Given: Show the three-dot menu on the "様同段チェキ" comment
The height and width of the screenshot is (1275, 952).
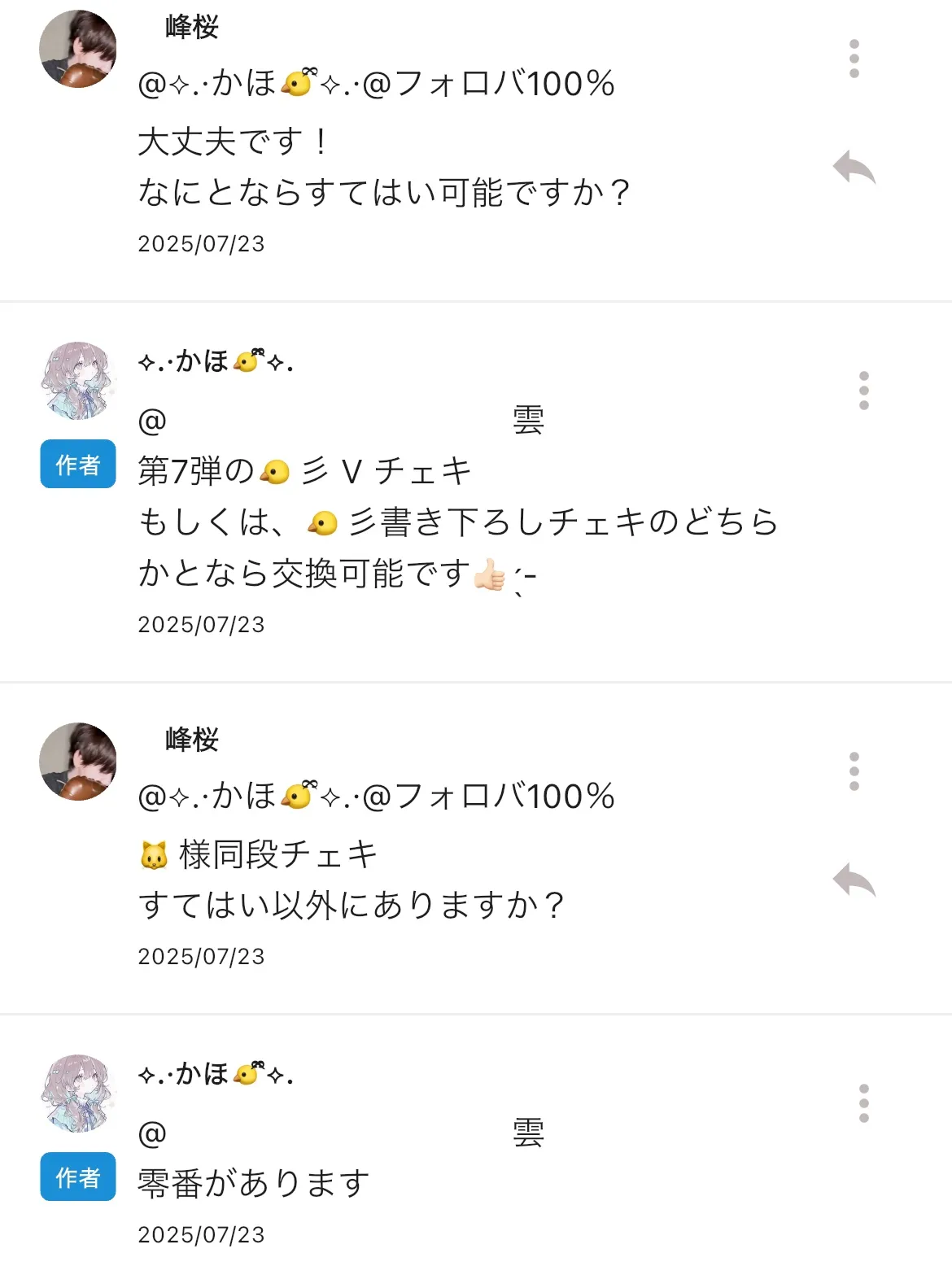Looking at the screenshot, I should 854,771.
